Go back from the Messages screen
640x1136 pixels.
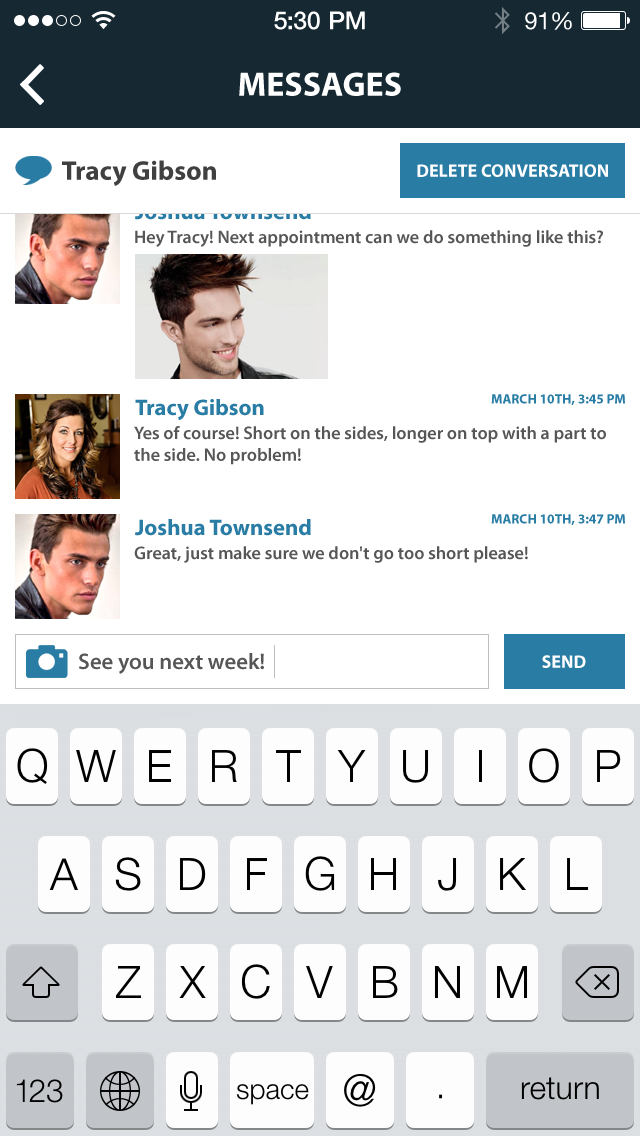(33, 85)
